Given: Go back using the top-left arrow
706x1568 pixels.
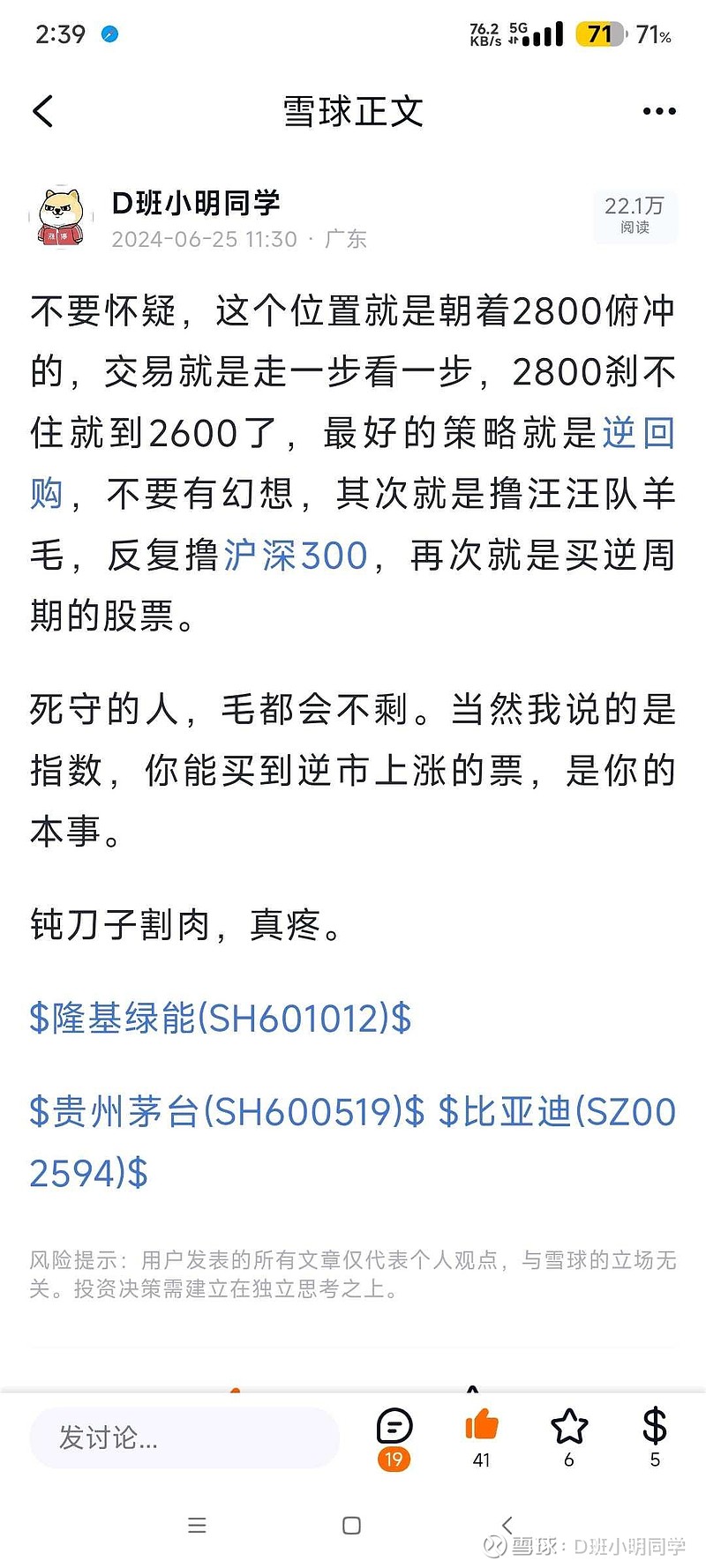Looking at the screenshot, I should tap(42, 111).
